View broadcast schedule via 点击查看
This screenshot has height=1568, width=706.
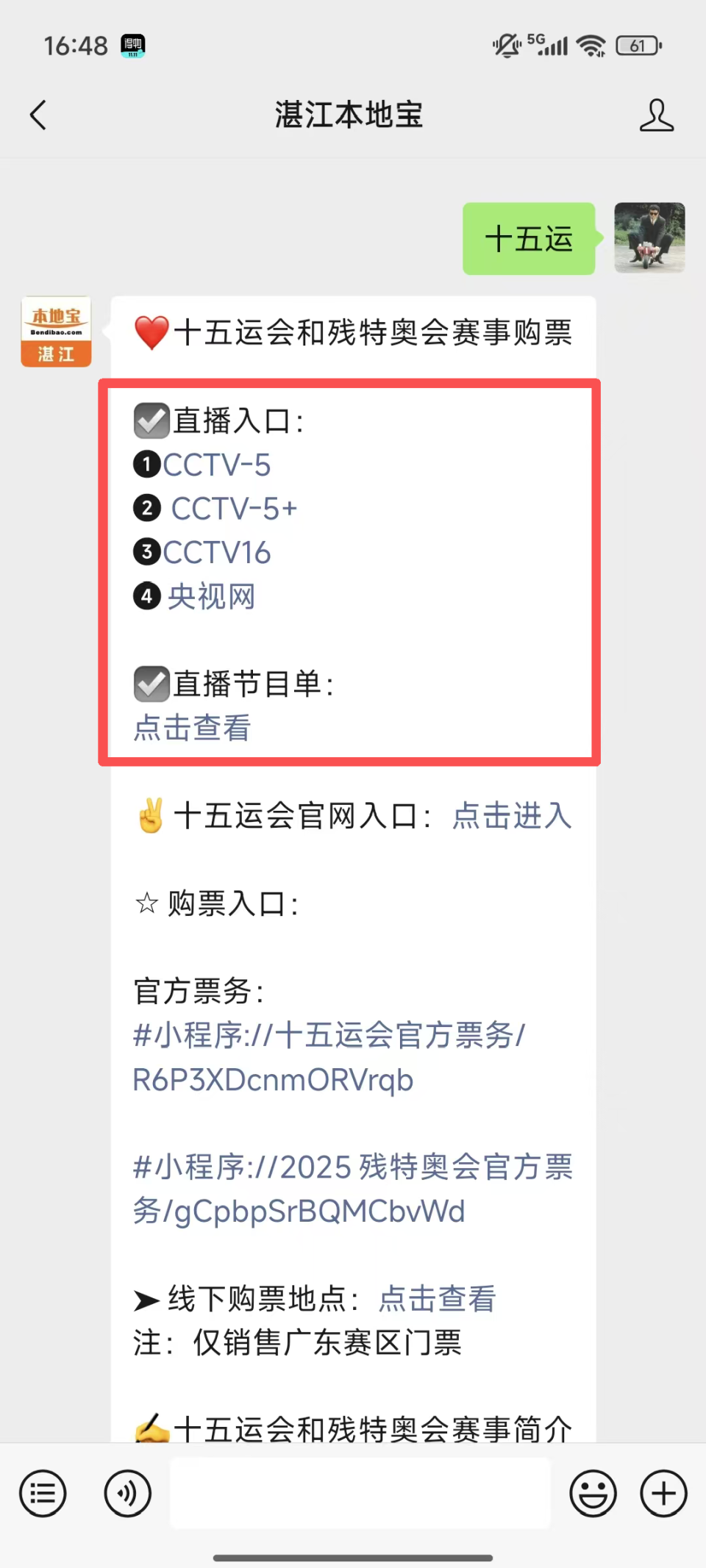190,728
